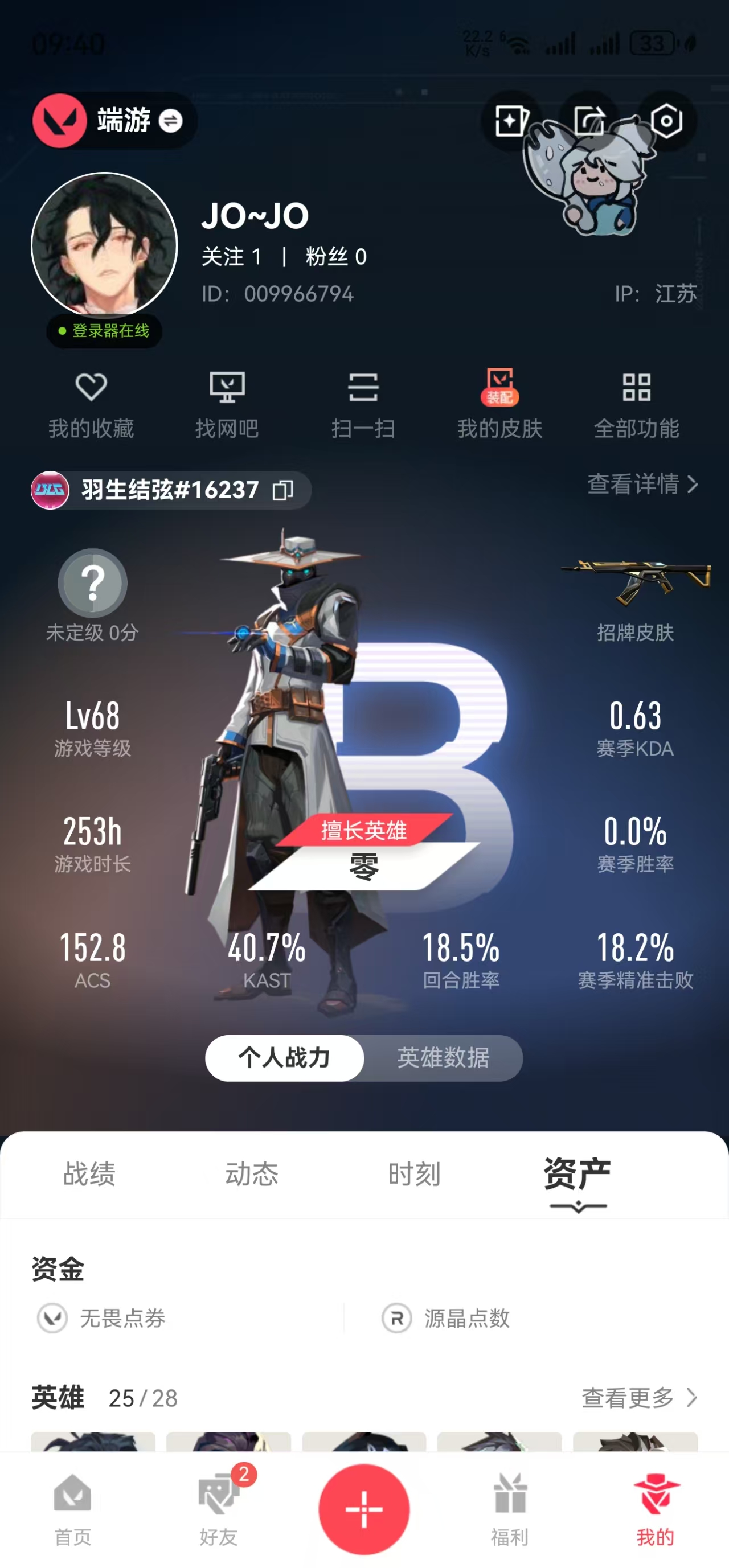Tap the share icon at top
This screenshot has width=729, height=1568.
(588, 121)
